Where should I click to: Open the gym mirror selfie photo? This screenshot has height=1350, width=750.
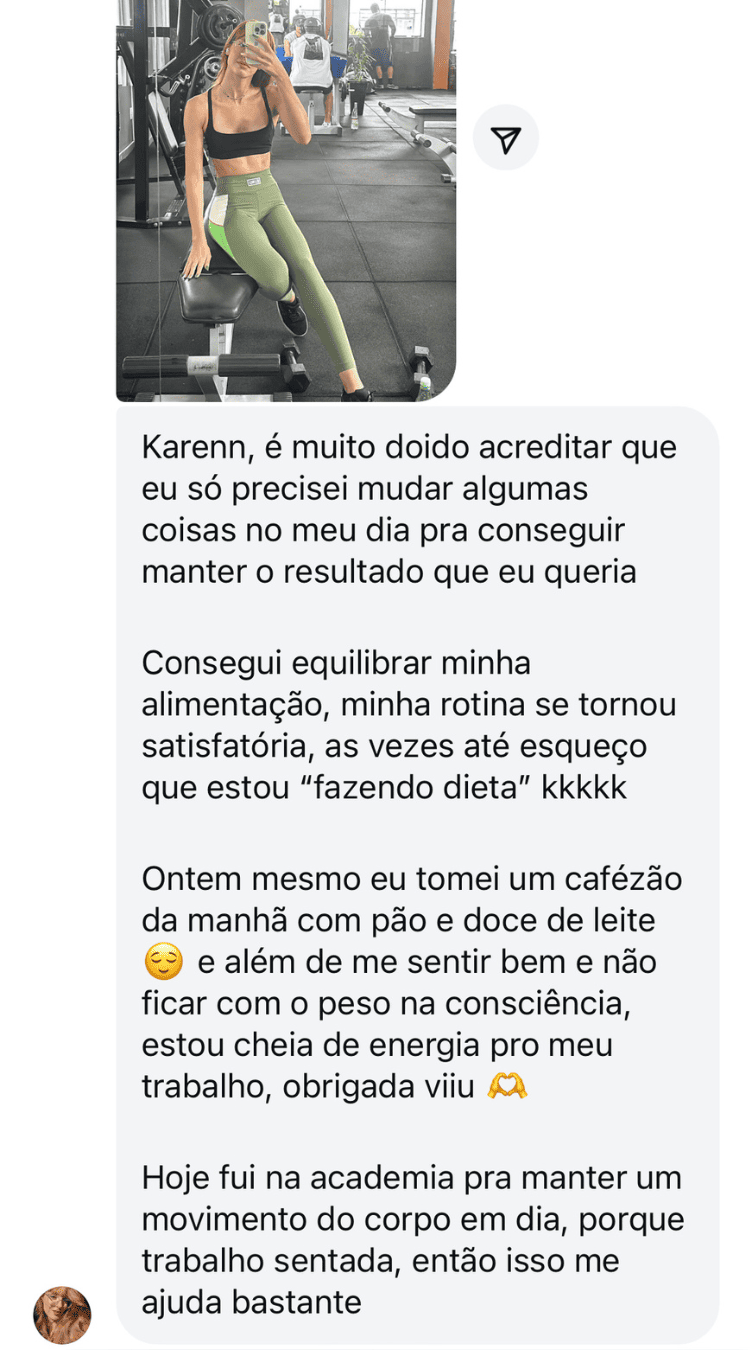[286, 199]
